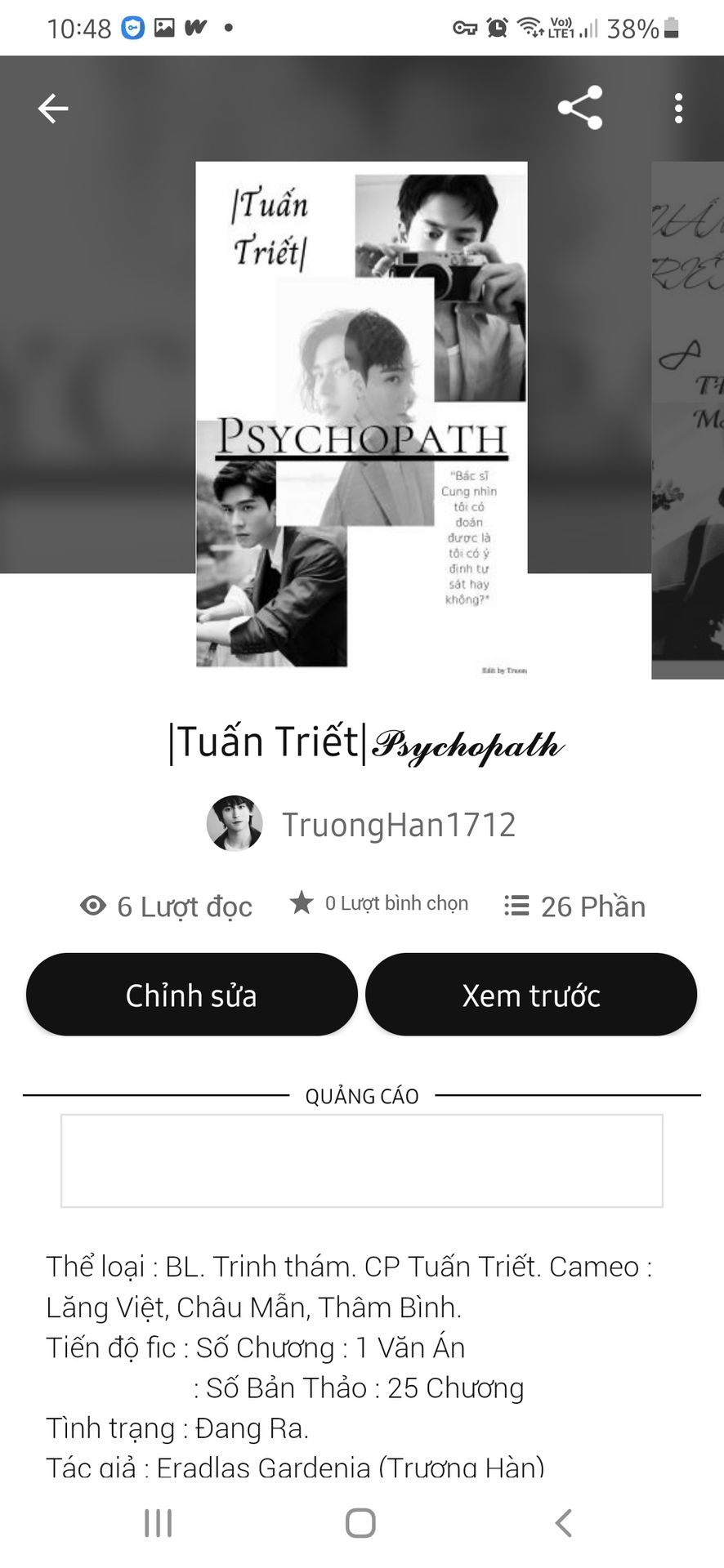Image resolution: width=724 pixels, height=1568 pixels.
Task: Open the Tuấn Triết Psychopath cover image
Action: [x=361, y=415]
